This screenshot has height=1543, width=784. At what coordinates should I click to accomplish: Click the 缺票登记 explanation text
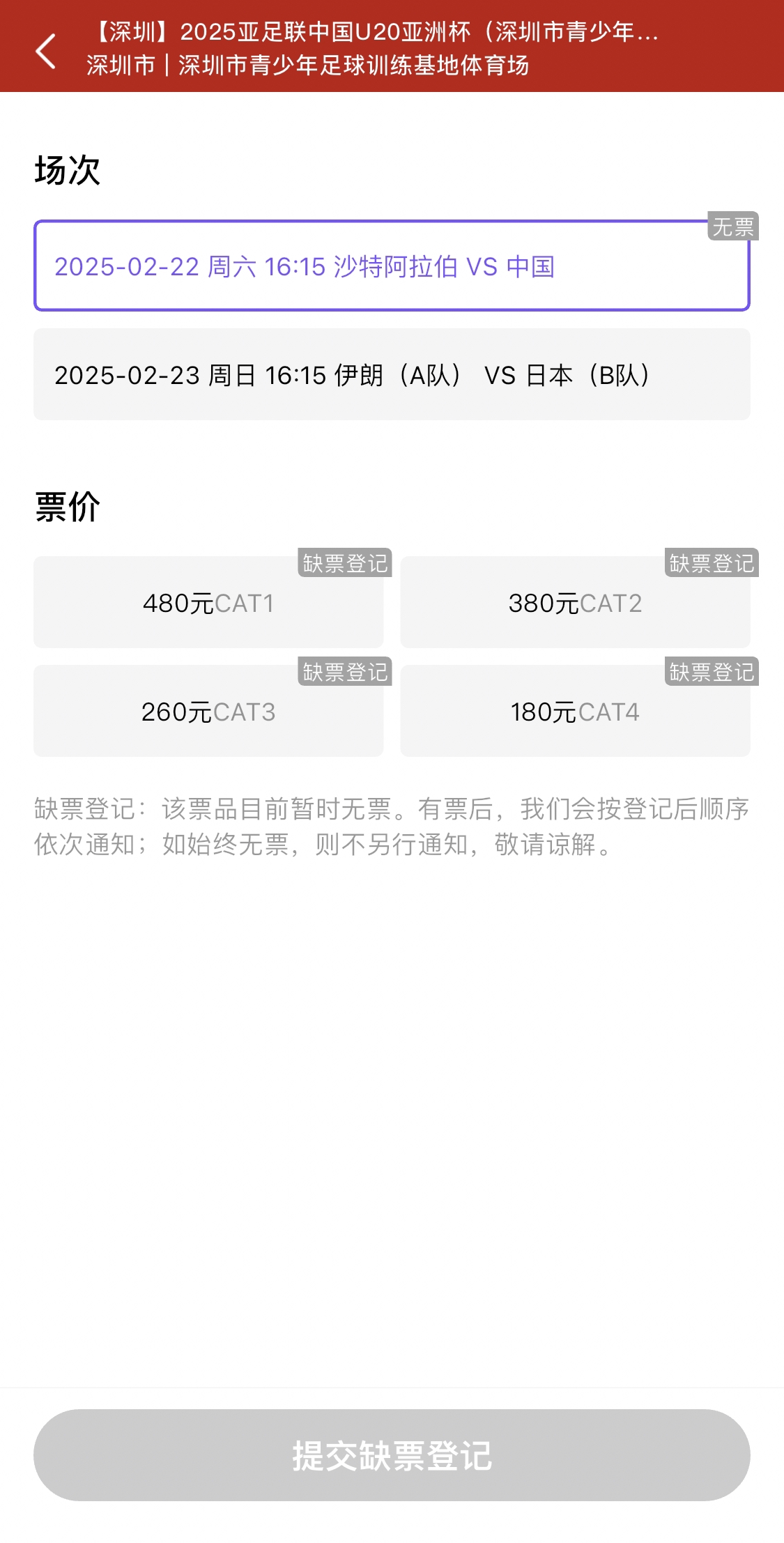click(392, 829)
